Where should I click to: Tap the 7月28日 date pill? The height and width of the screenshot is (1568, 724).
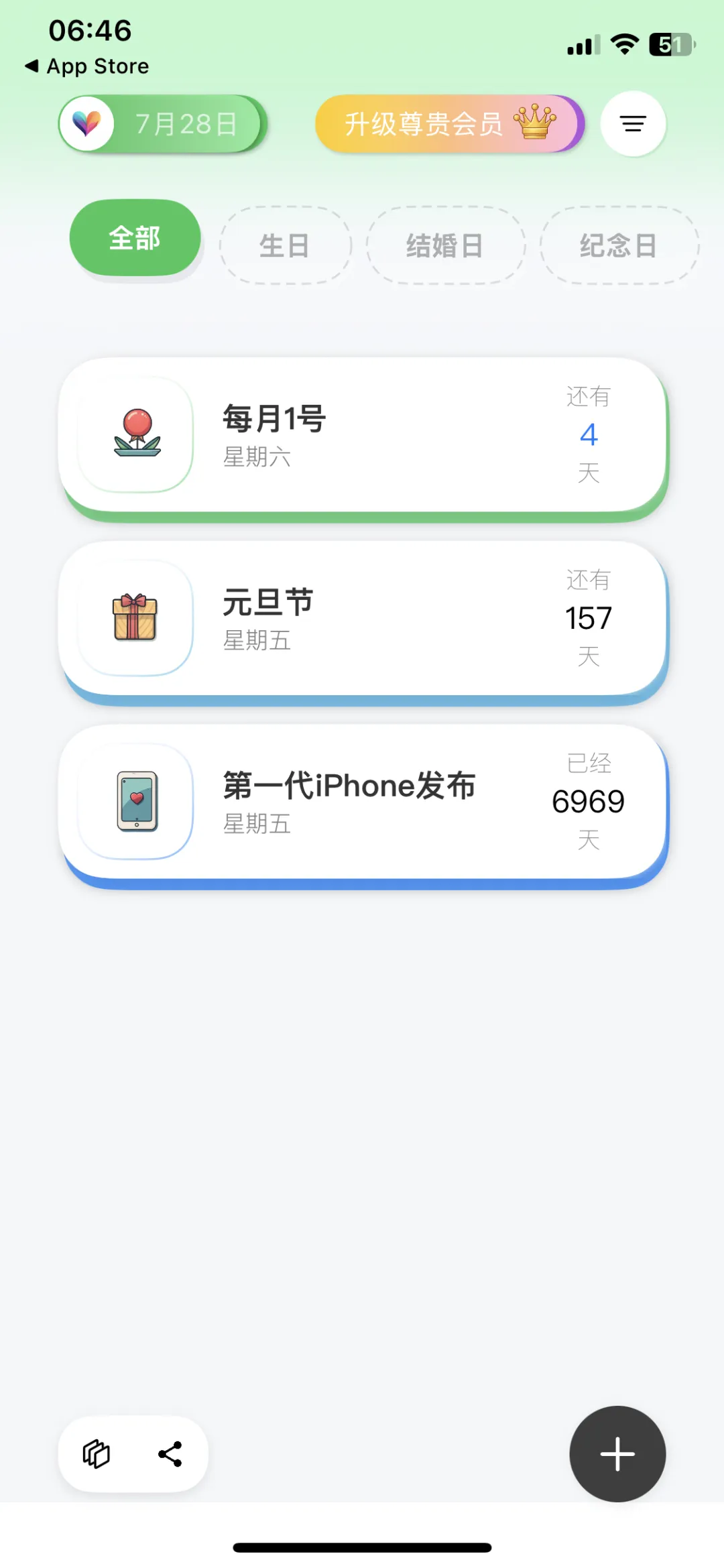162,124
